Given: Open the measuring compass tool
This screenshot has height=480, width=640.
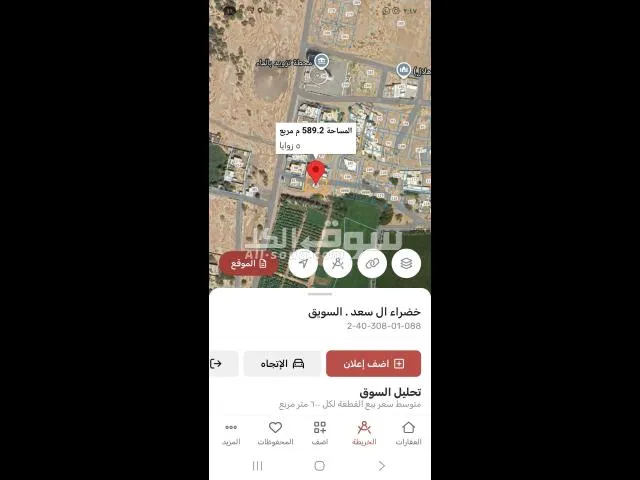Looking at the screenshot, I should tap(338, 263).
